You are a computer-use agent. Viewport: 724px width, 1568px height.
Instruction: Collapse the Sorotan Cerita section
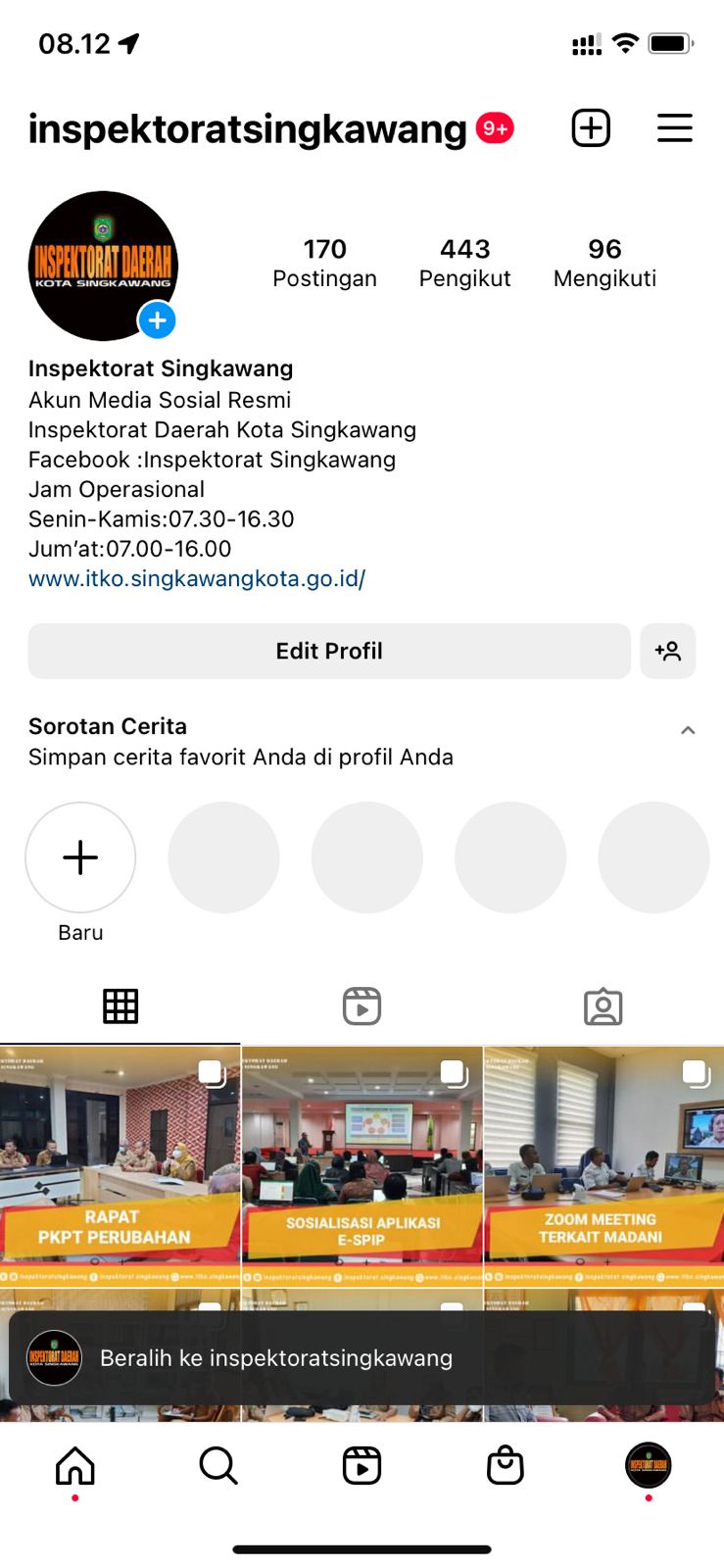pyautogui.click(x=688, y=730)
